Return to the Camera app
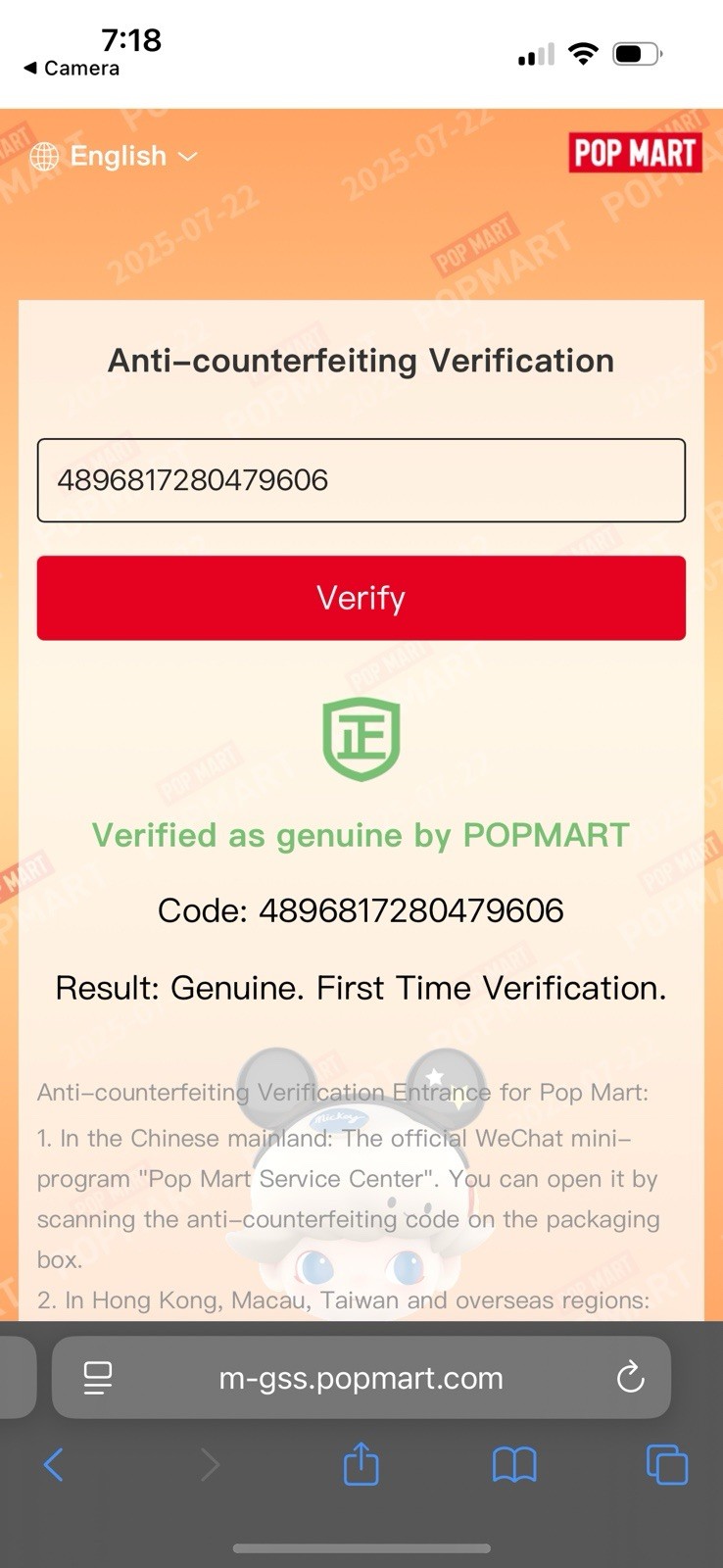The width and height of the screenshot is (723, 1568). coord(71,69)
